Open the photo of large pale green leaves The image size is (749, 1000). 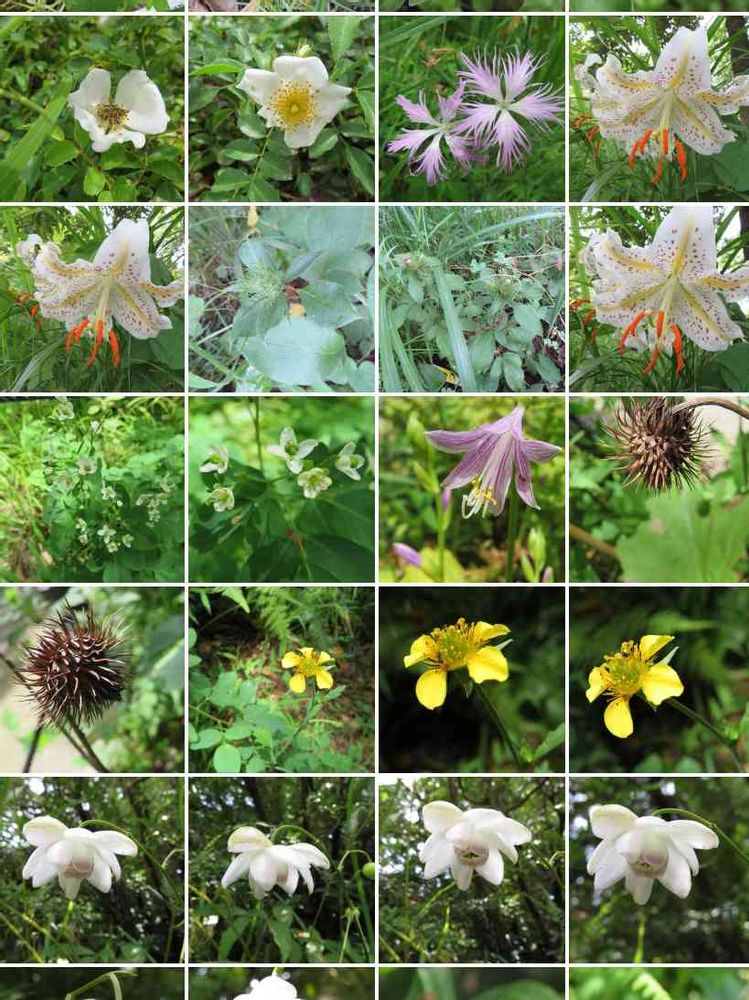282,298
